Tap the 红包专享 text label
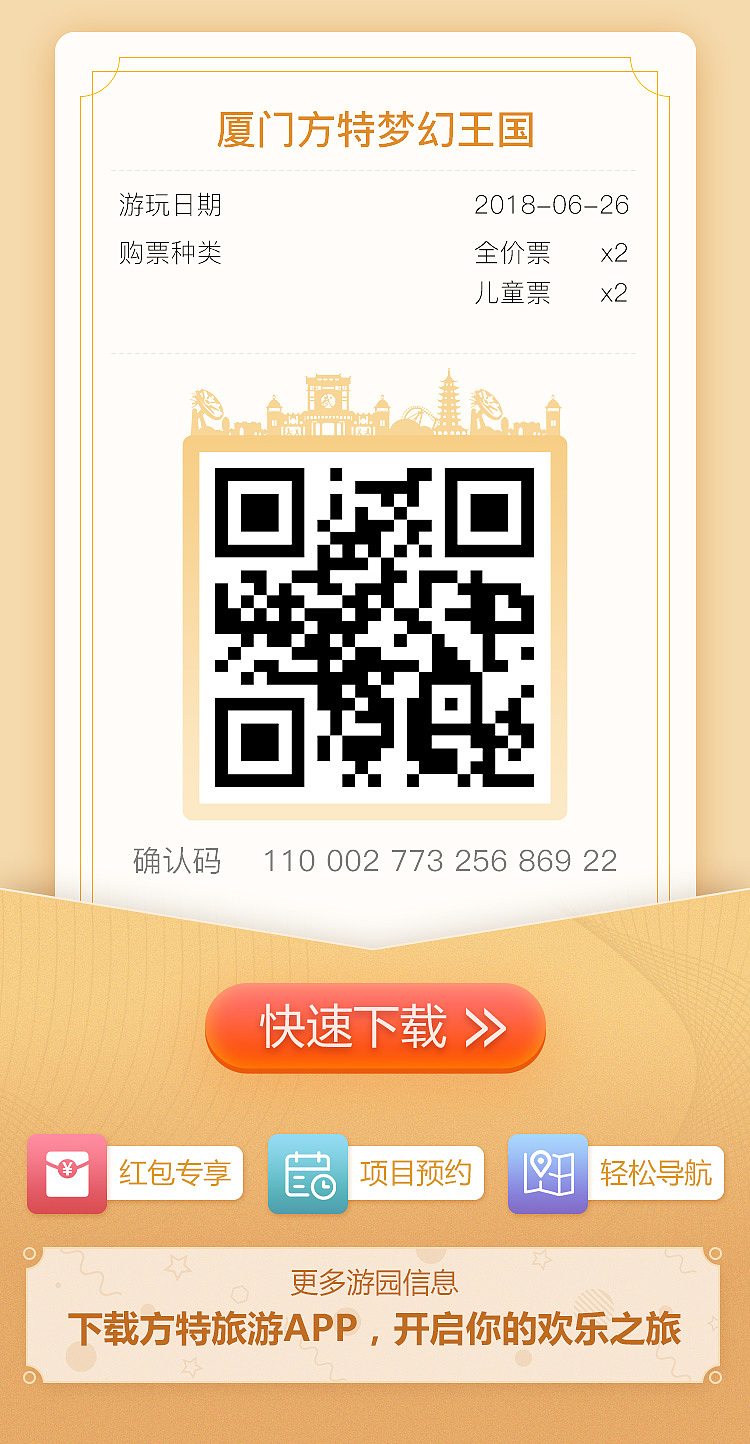 click(x=176, y=1172)
